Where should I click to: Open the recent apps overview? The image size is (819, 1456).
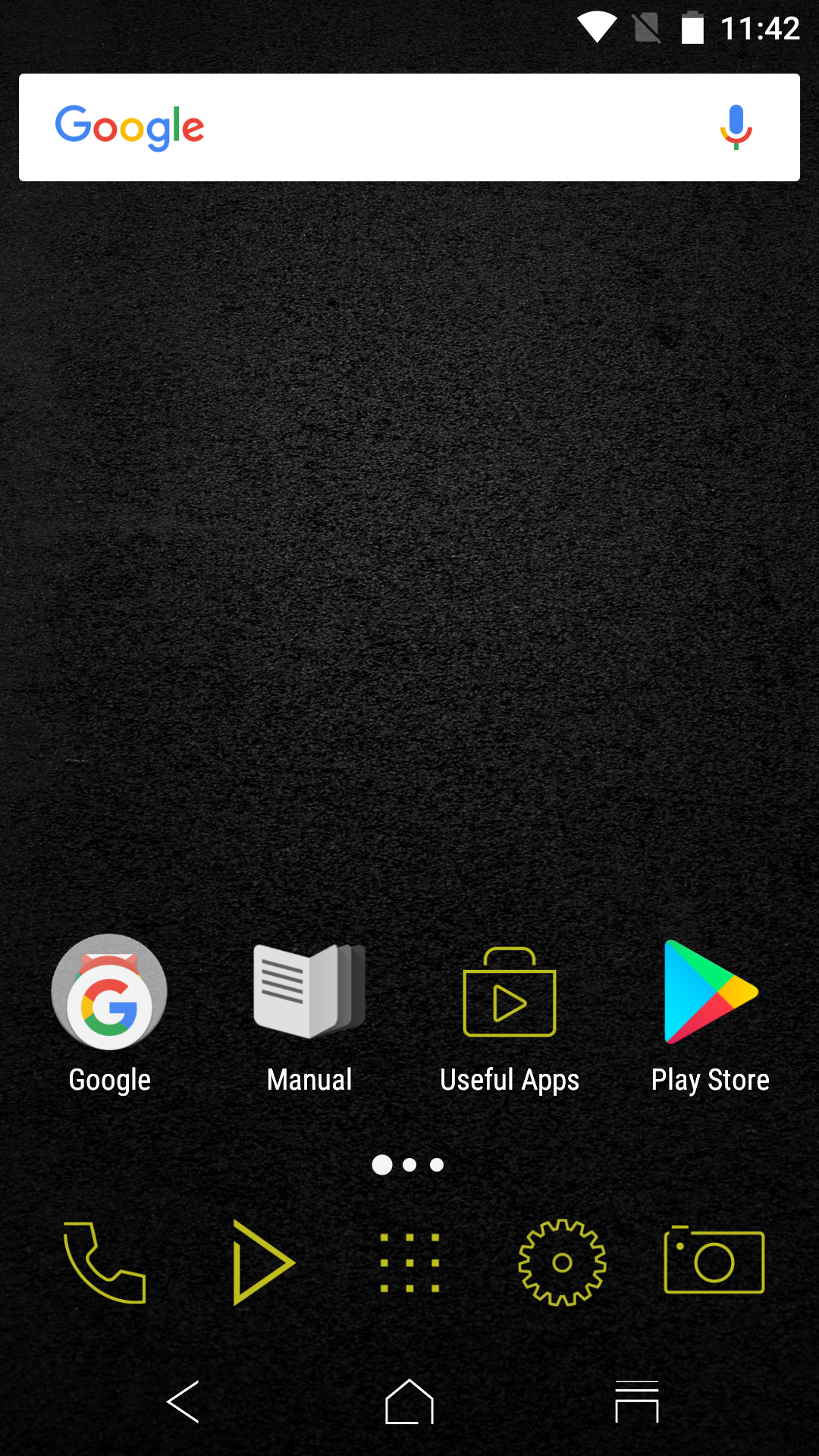coord(636,1401)
